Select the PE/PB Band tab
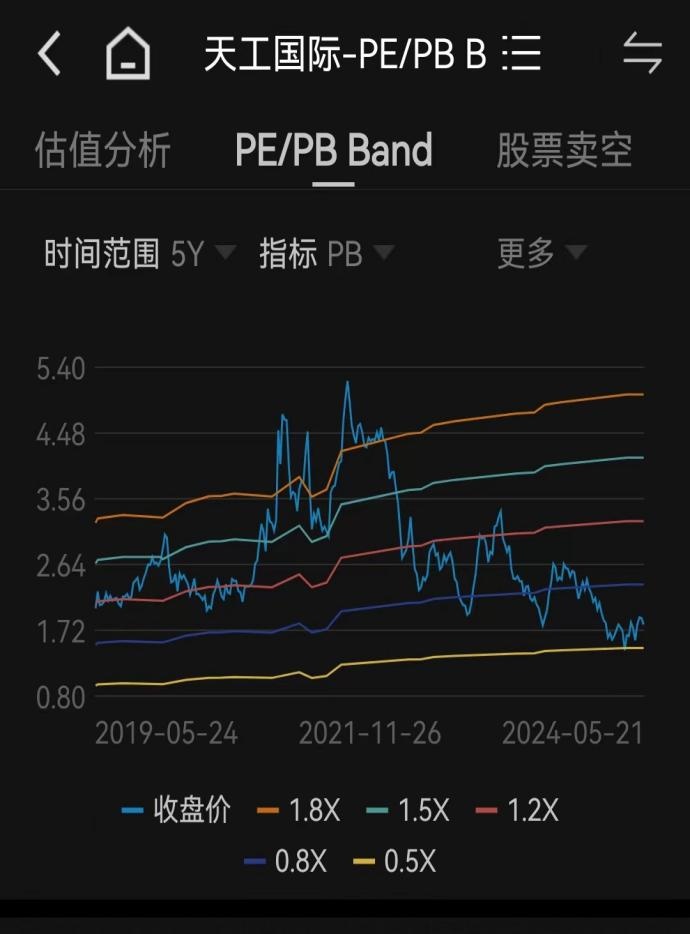The image size is (690, 934). (333, 150)
